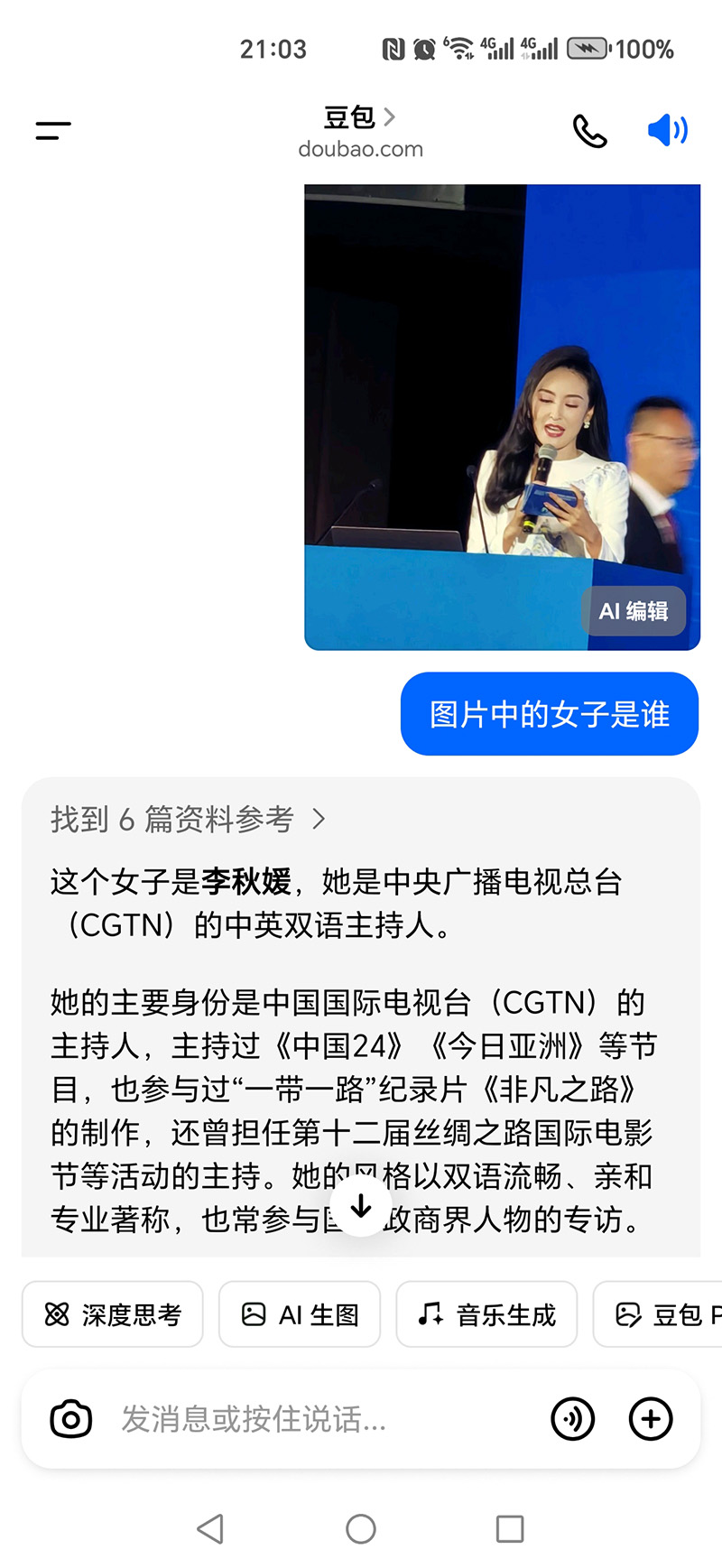Jump to bottom with the down arrow button
The width and height of the screenshot is (722, 1568).
click(361, 1206)
